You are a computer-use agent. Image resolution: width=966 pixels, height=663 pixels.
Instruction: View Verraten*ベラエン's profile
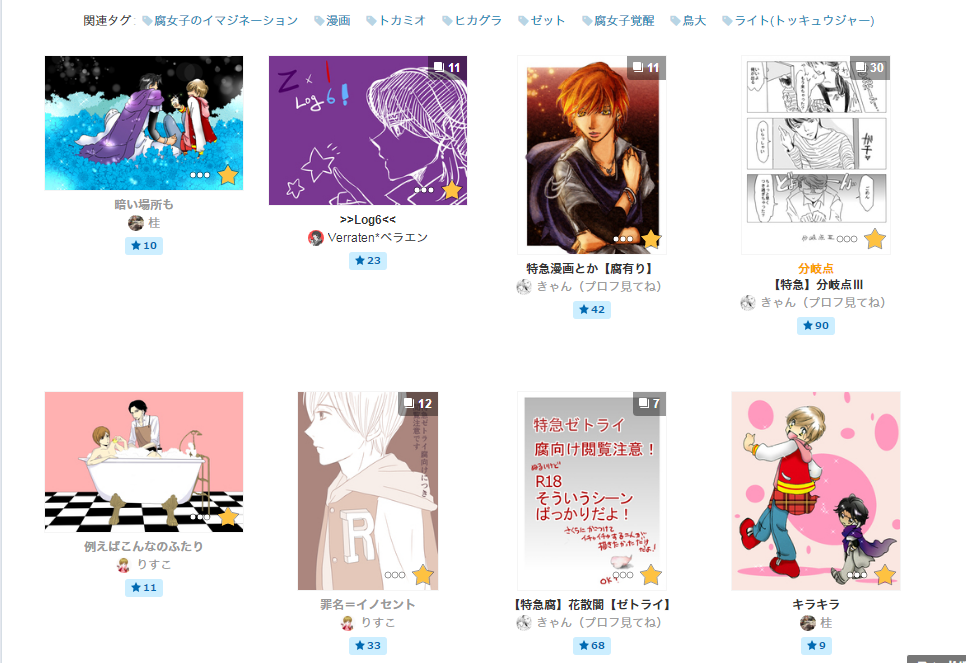pyautogui.click(x=377, y=238)
